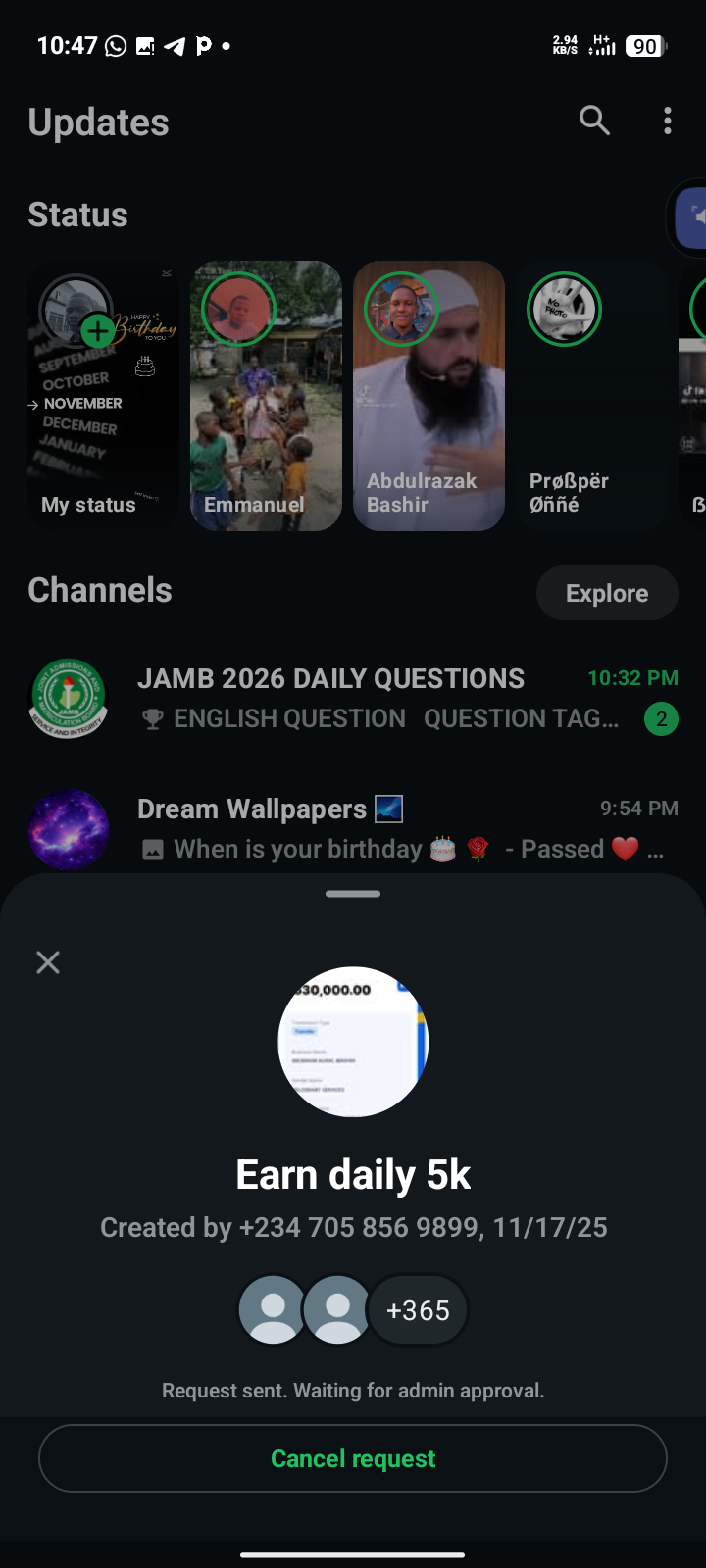Cancel the group join request
The width and height of the screenshot is (706, 1568).
(x=353, y=1458)
